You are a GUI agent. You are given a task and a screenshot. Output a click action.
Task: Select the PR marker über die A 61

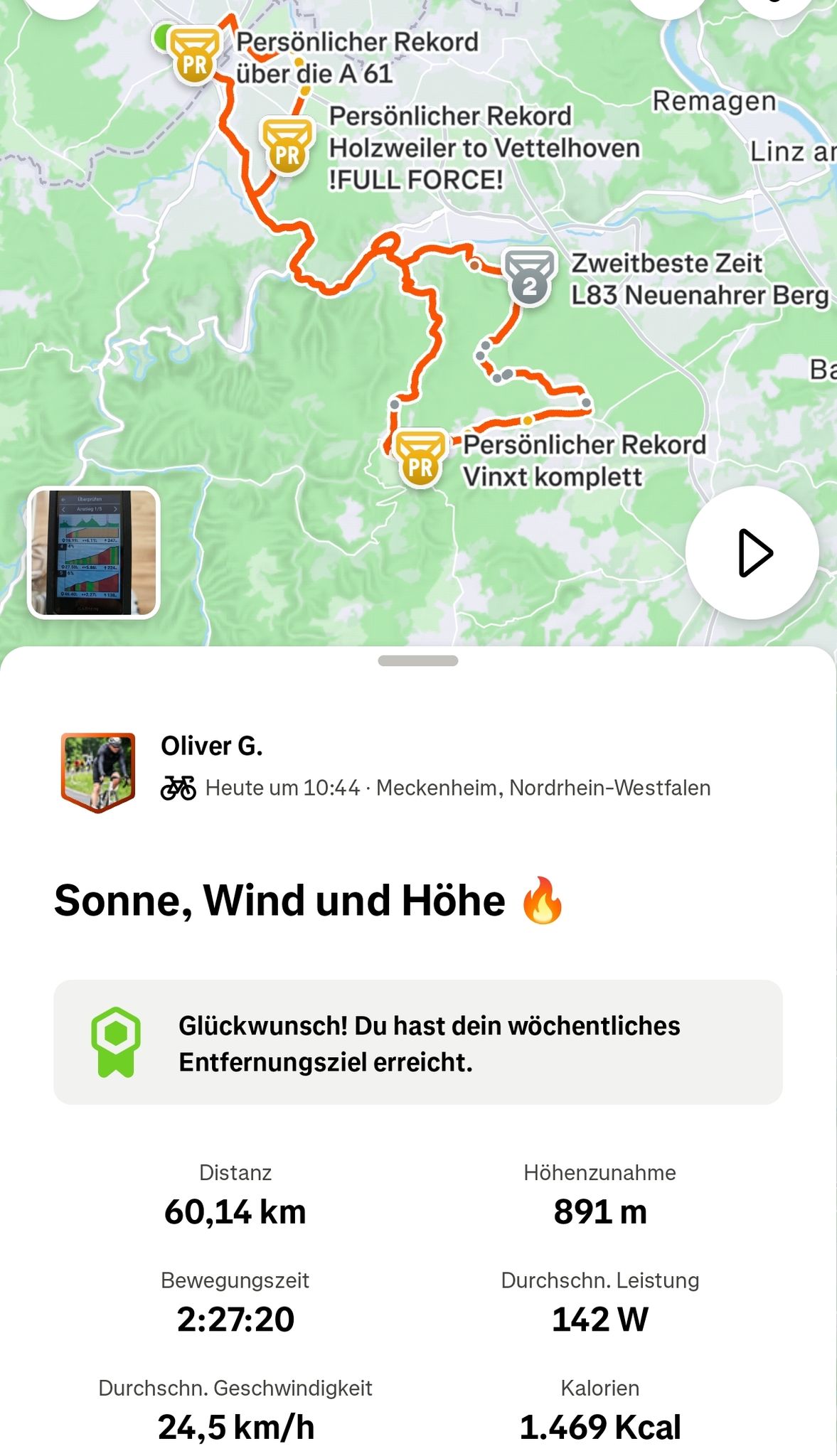click(x=195, y=56)
